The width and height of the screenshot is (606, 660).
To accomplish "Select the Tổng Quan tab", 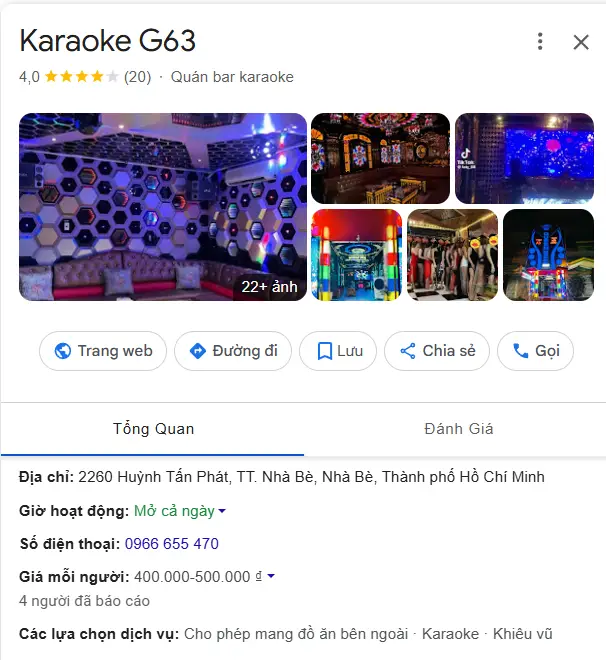I will 153,429.
